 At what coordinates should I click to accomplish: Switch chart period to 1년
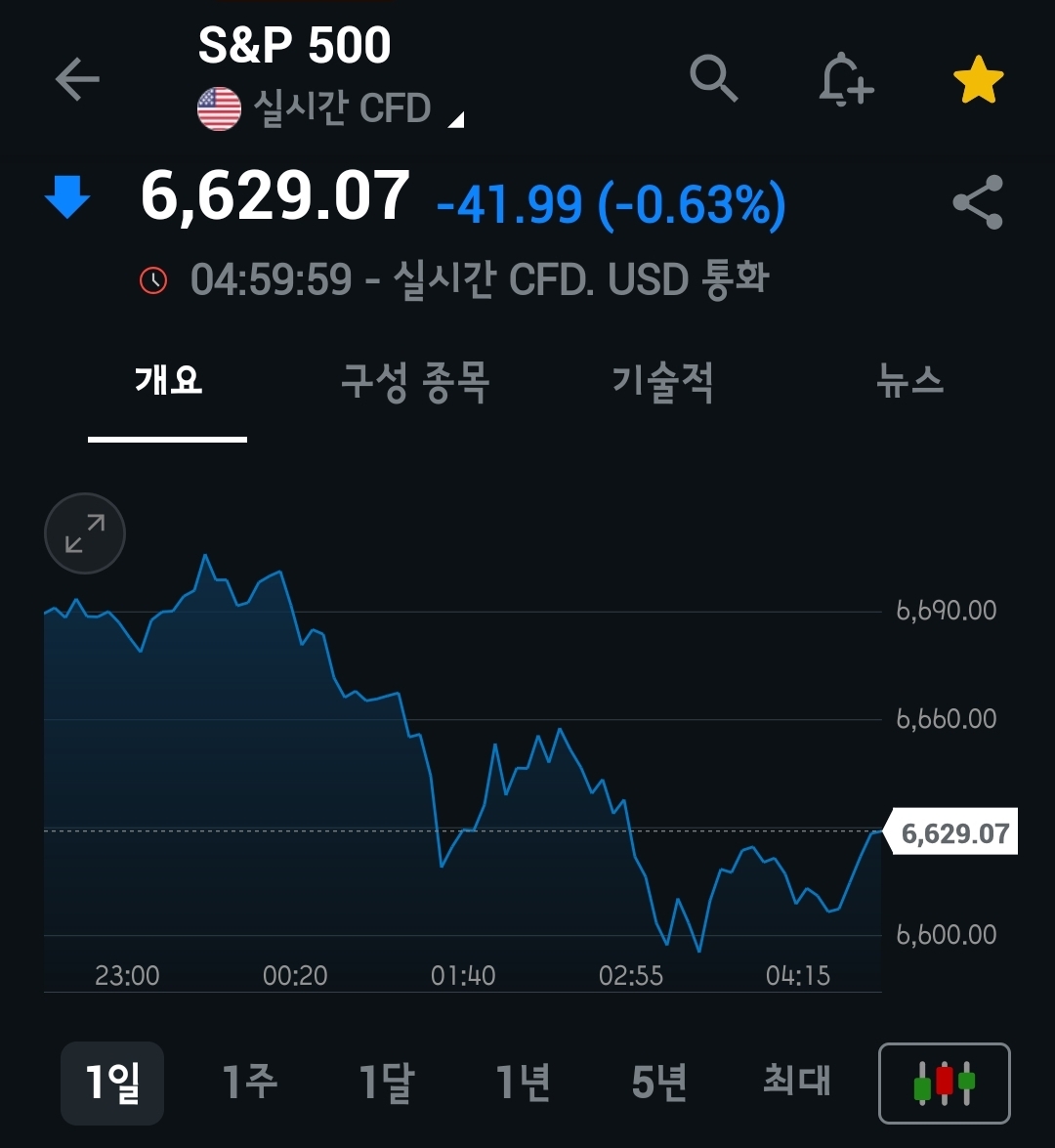tap(524, 1083)
